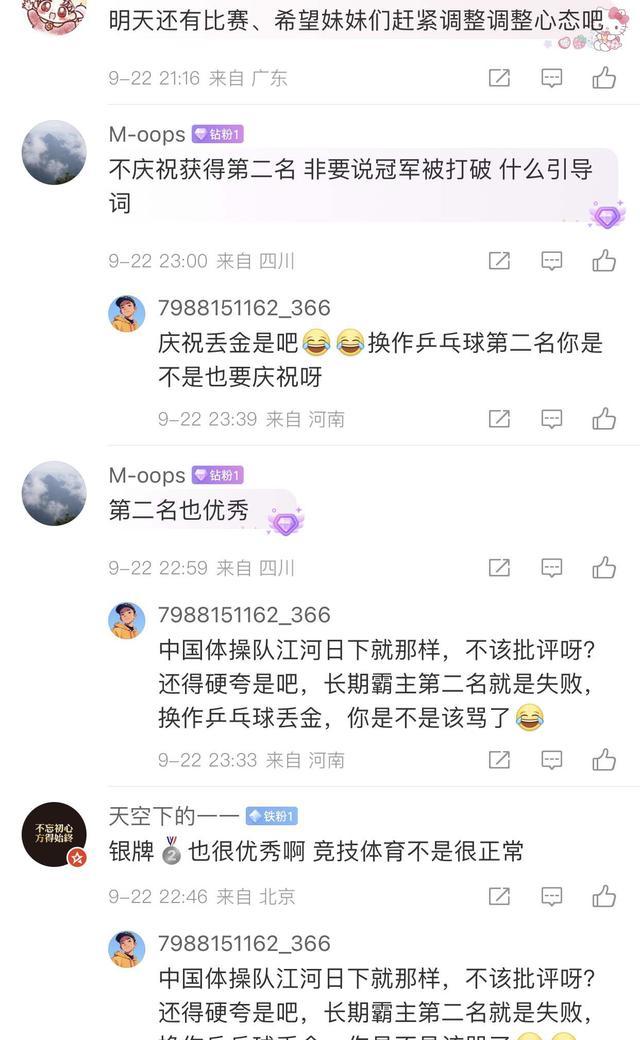This screenshot has height=1040, width=640.
Task: Open 天空下的一一's profile avatar
Action: click(54, 834)
